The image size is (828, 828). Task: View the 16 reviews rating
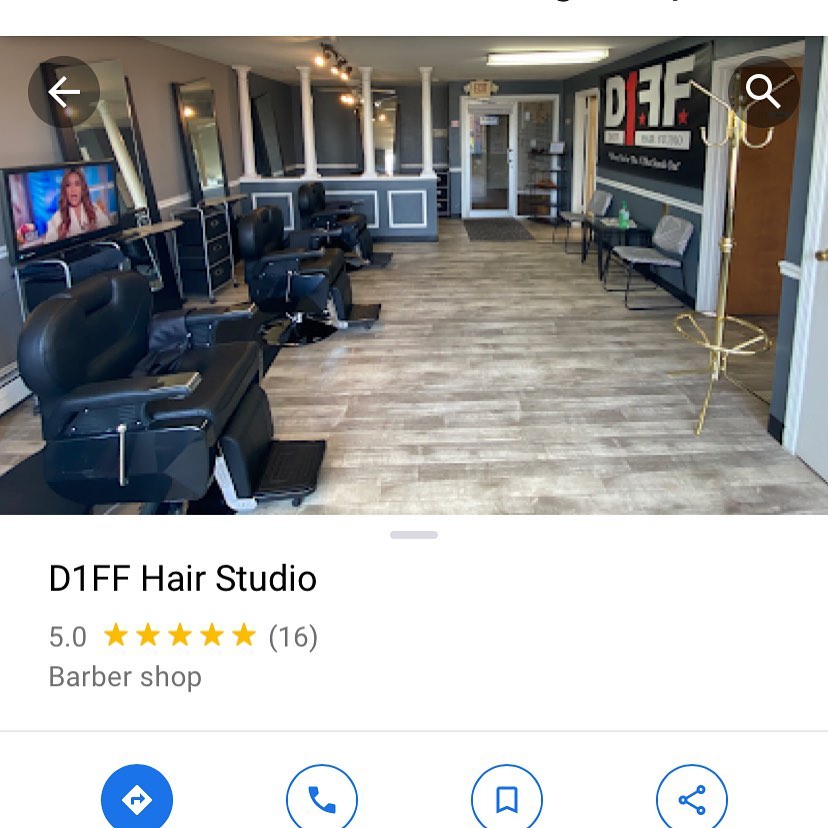click(292, 636)
